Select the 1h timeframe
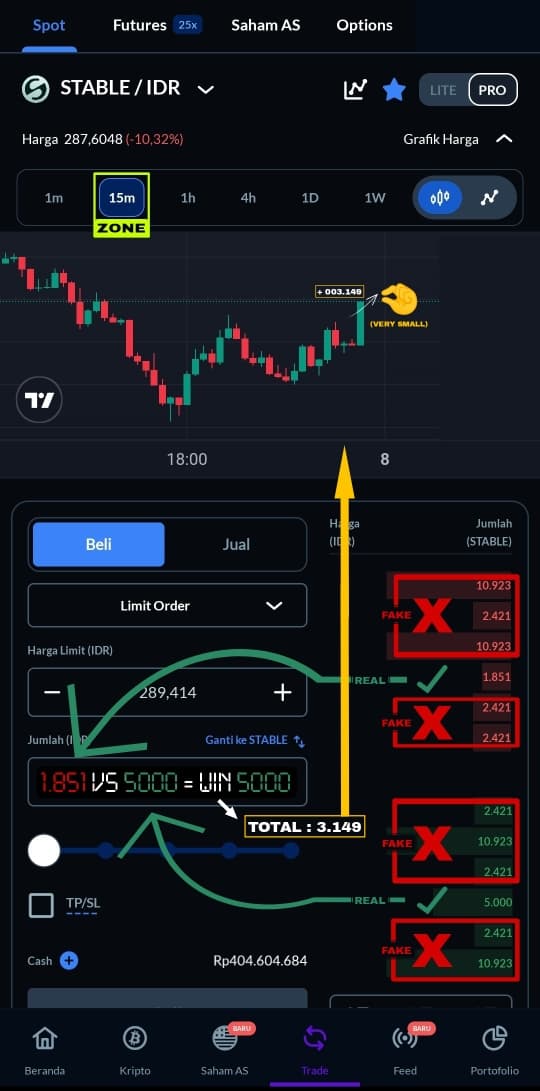This screenshot has width=540, height=1091. click(188, 198)
